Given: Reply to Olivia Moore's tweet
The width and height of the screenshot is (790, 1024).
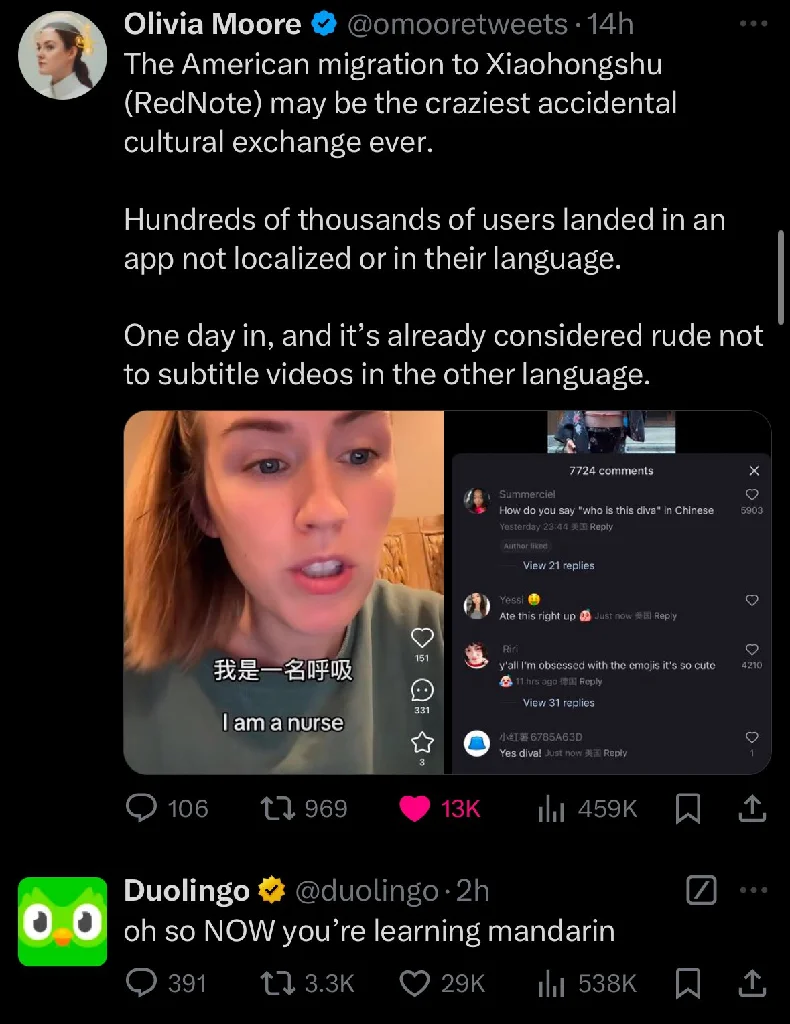Looking at the screenshot, I should tap(143, 808).
